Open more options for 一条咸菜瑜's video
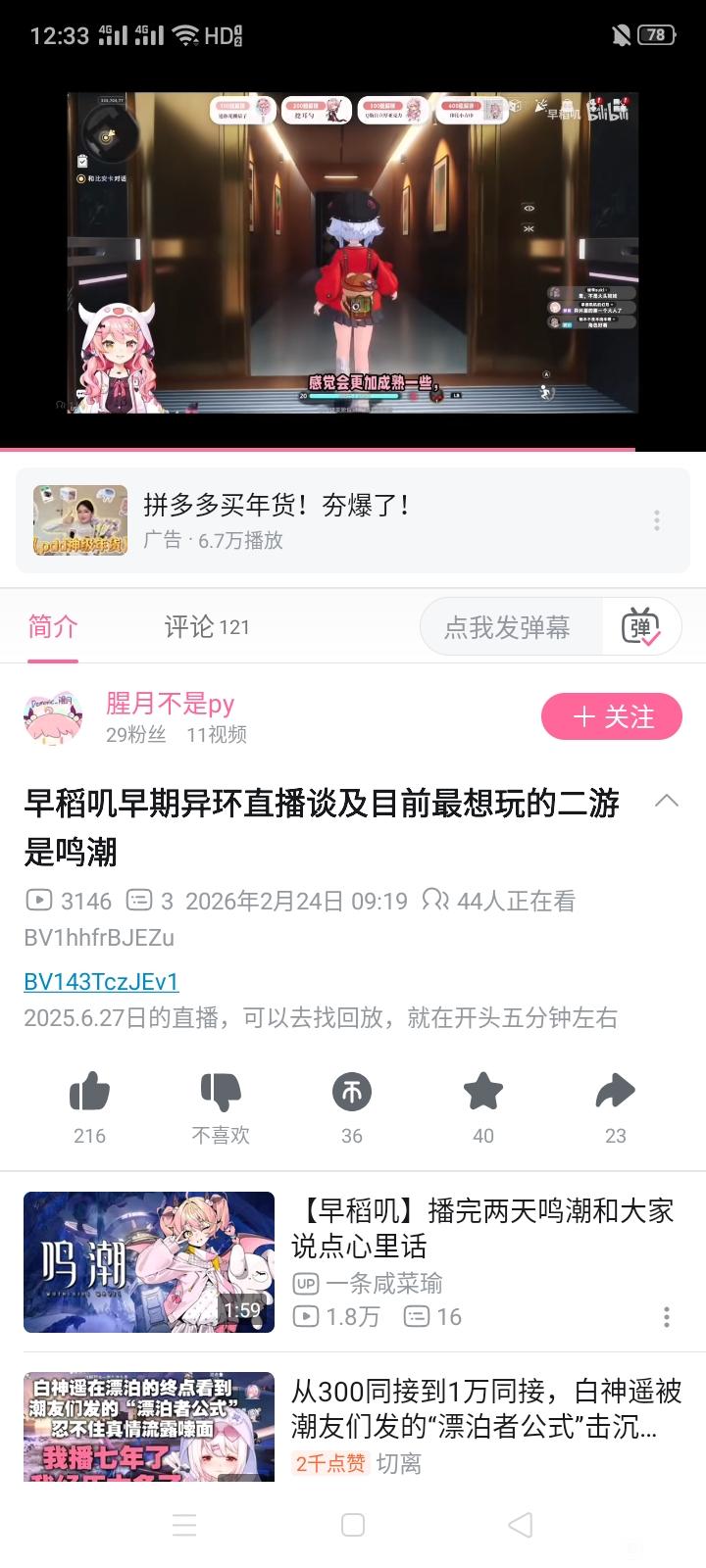Viewport: 706px width, 1568px height. pyautogui.click(x=667, y=1317)
